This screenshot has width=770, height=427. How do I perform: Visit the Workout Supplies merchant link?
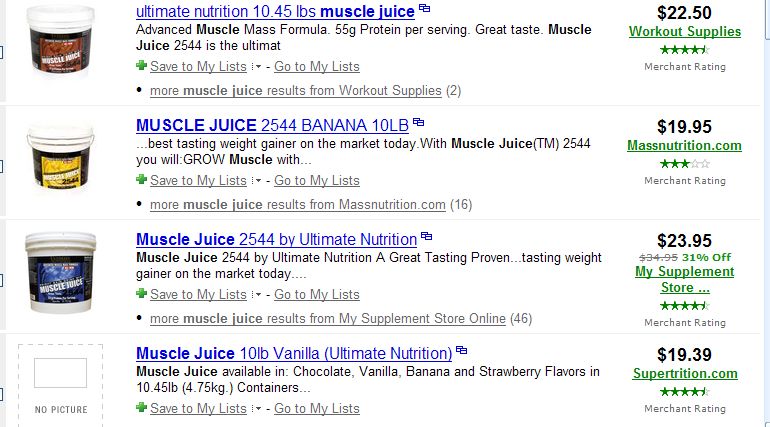pos(684,32)
